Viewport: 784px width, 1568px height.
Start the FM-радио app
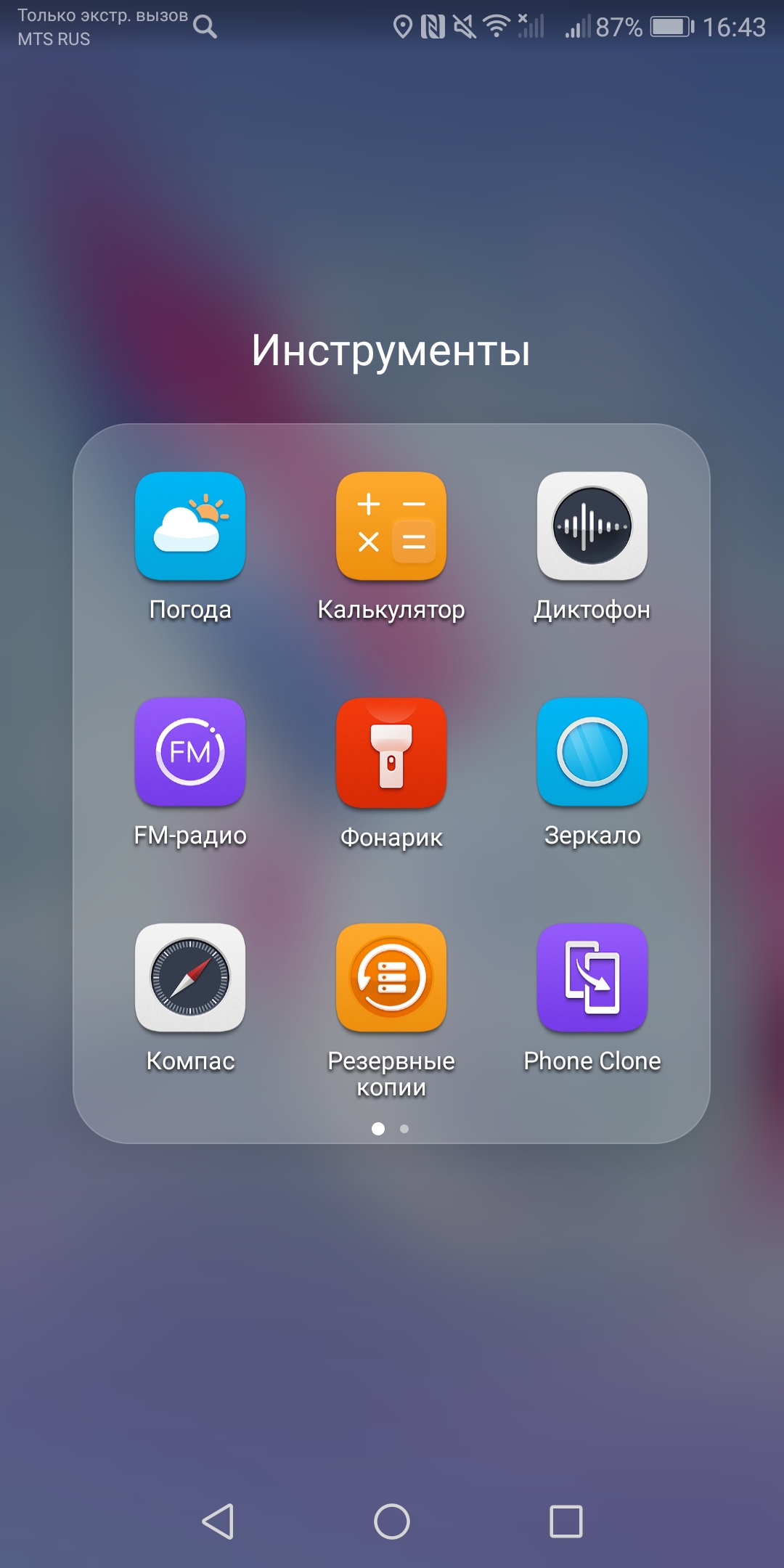(x=190, y=753)
